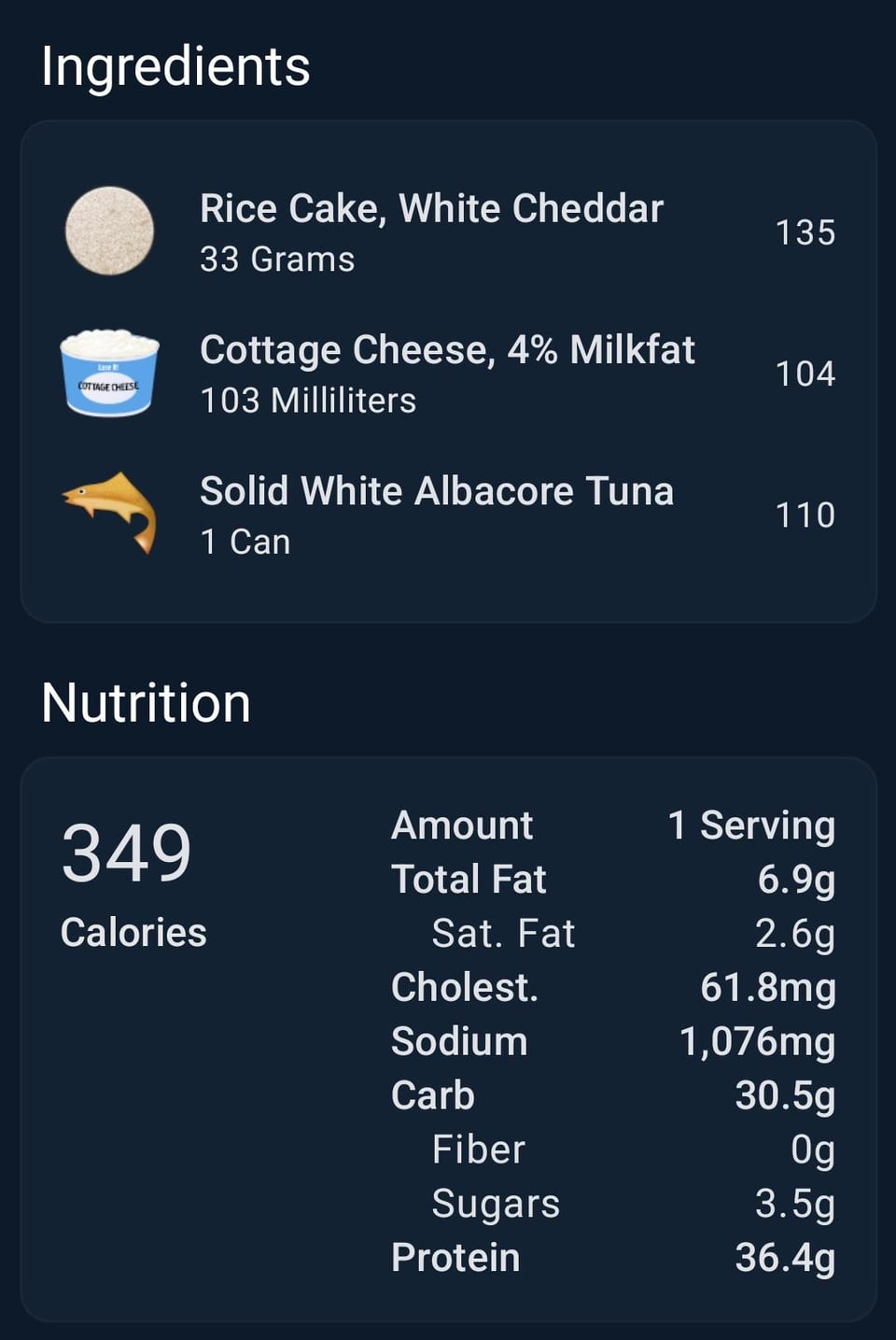Viewport: 896px width, 1340px height.
Task: Open the Rice Cake, White Cheddar ingredient
Action: pyautogui.click(x=431, y=232)
